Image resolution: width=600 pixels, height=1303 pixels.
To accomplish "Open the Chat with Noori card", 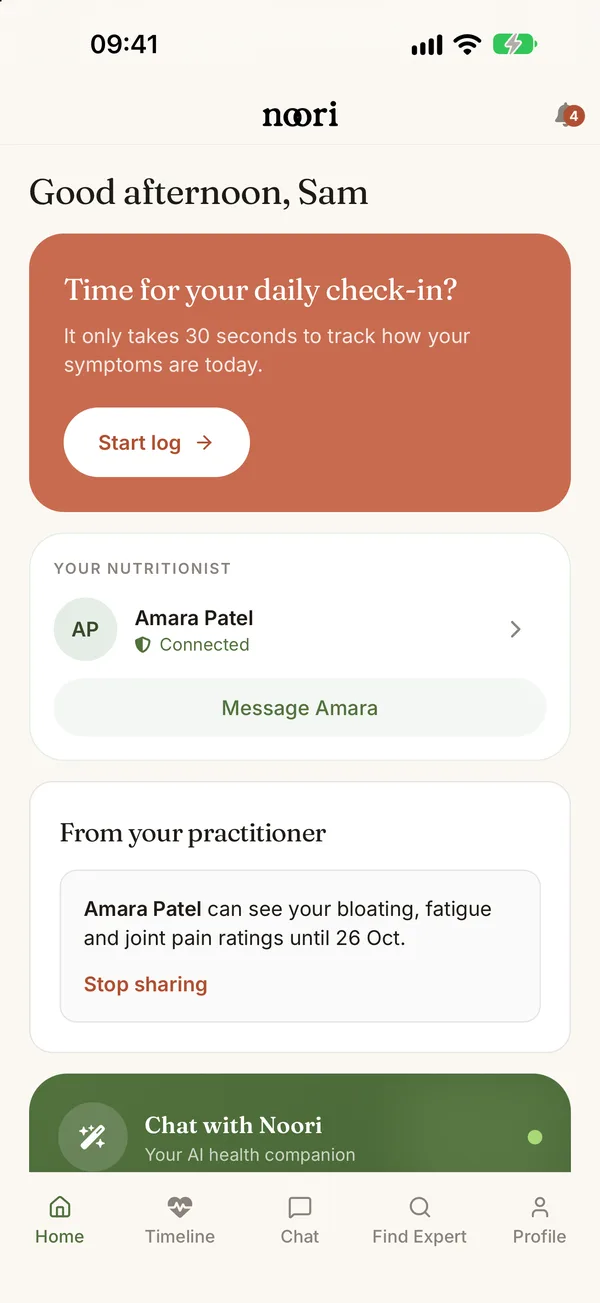I will (300, 1124).
